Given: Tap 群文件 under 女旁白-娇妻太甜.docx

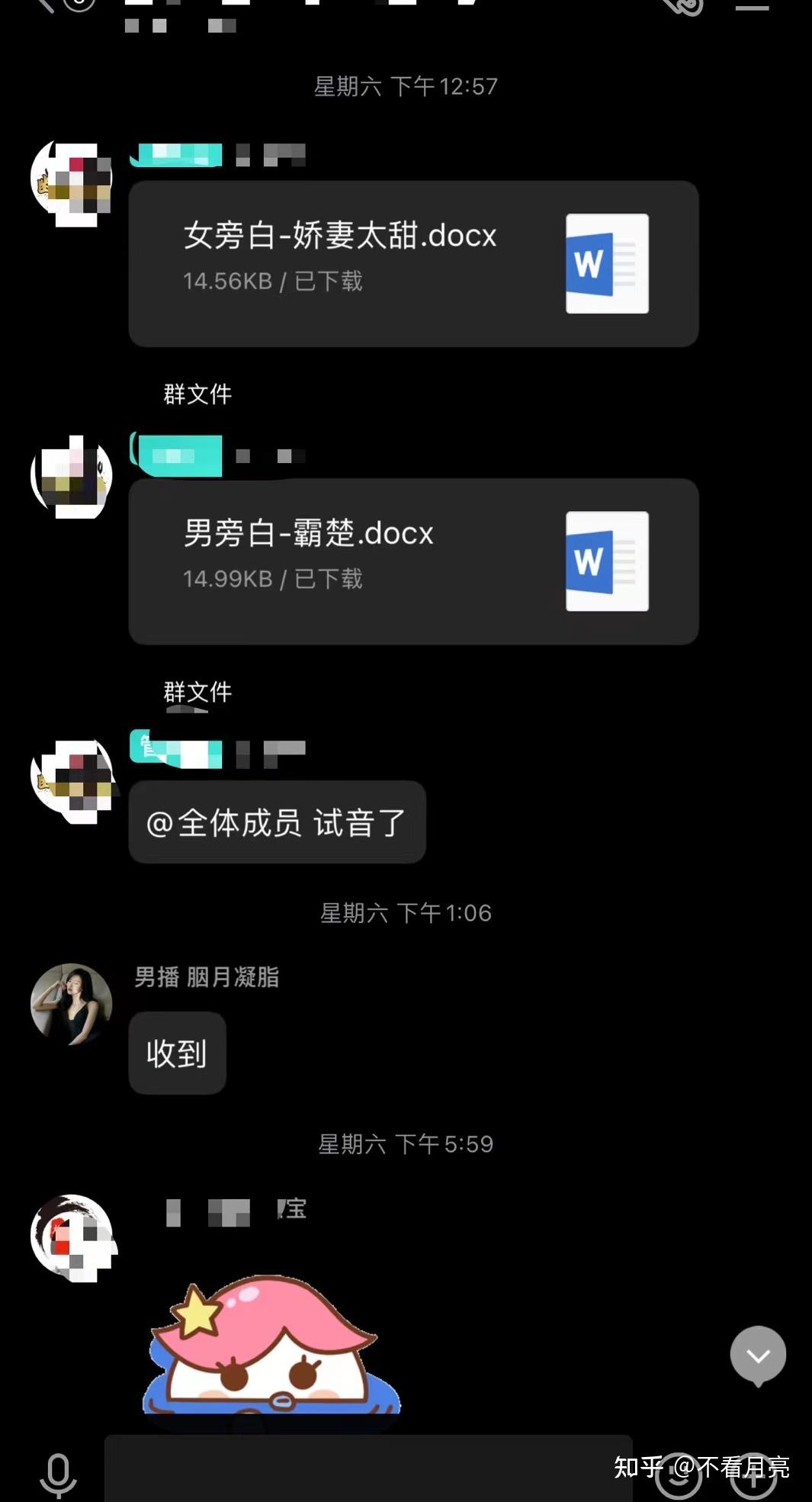Looking at the screenshot, I should [197, 394].
